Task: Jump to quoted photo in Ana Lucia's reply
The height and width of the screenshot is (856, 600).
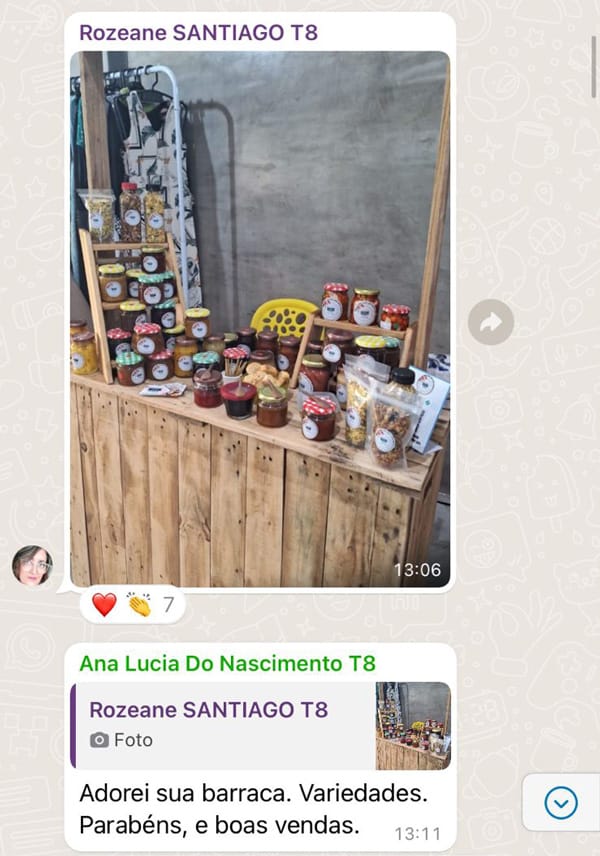Action: click(261, 726)
